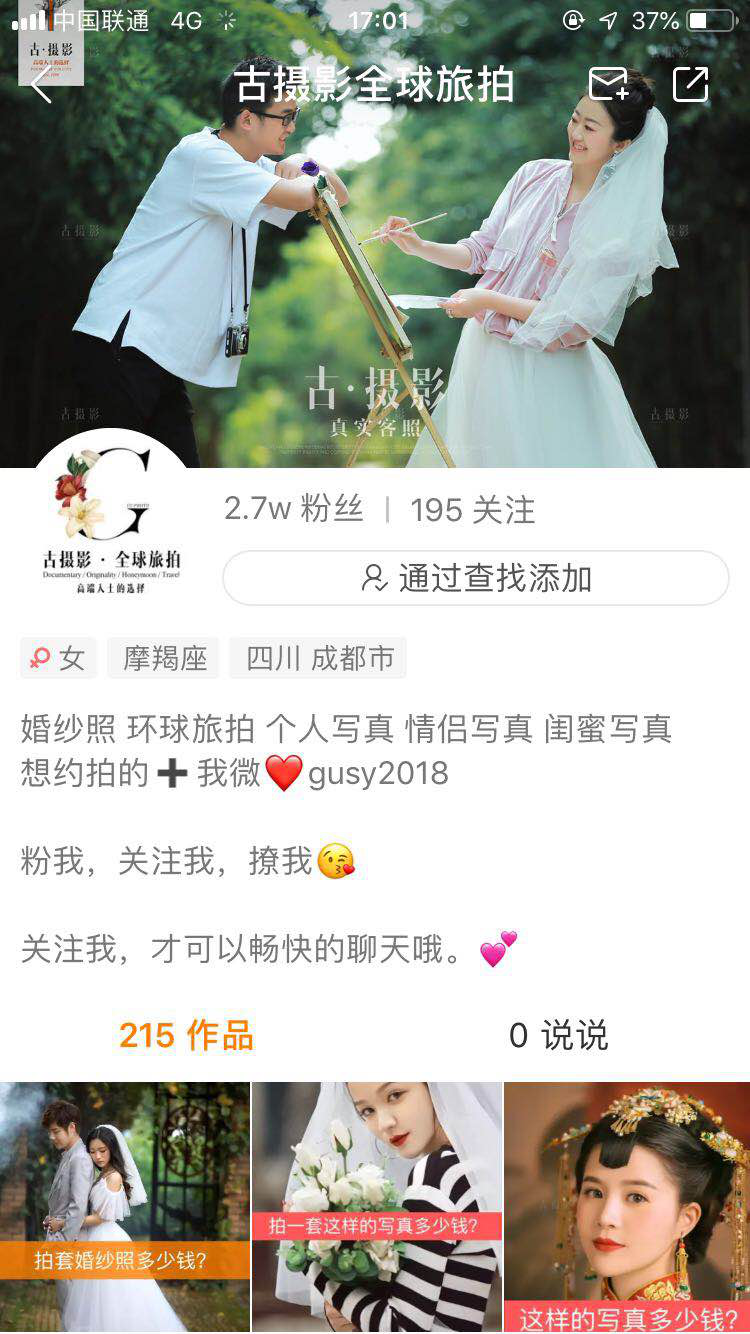Send a private message via envelope icon
750x1334 pixels.
point(608,85)
